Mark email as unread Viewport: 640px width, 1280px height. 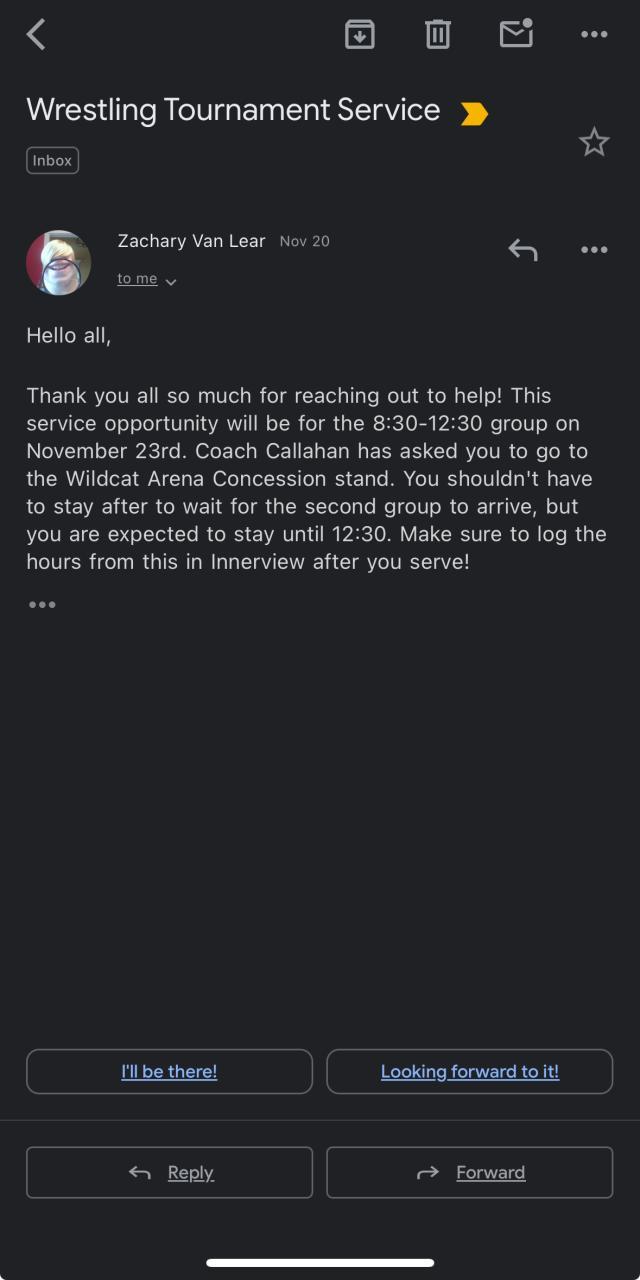[x=516, y=34]
